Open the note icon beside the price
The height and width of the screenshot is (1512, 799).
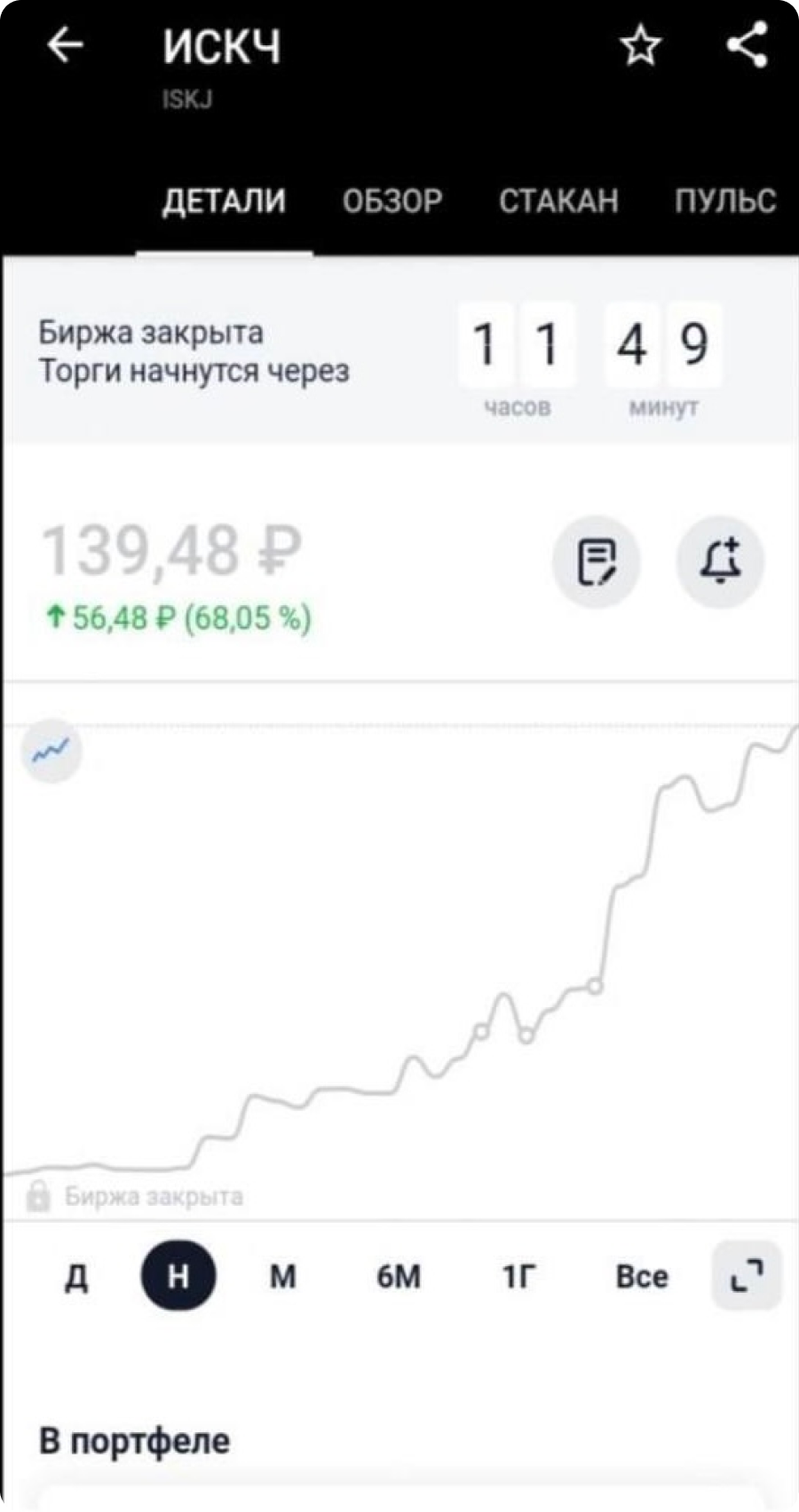[x=597, y=563]
